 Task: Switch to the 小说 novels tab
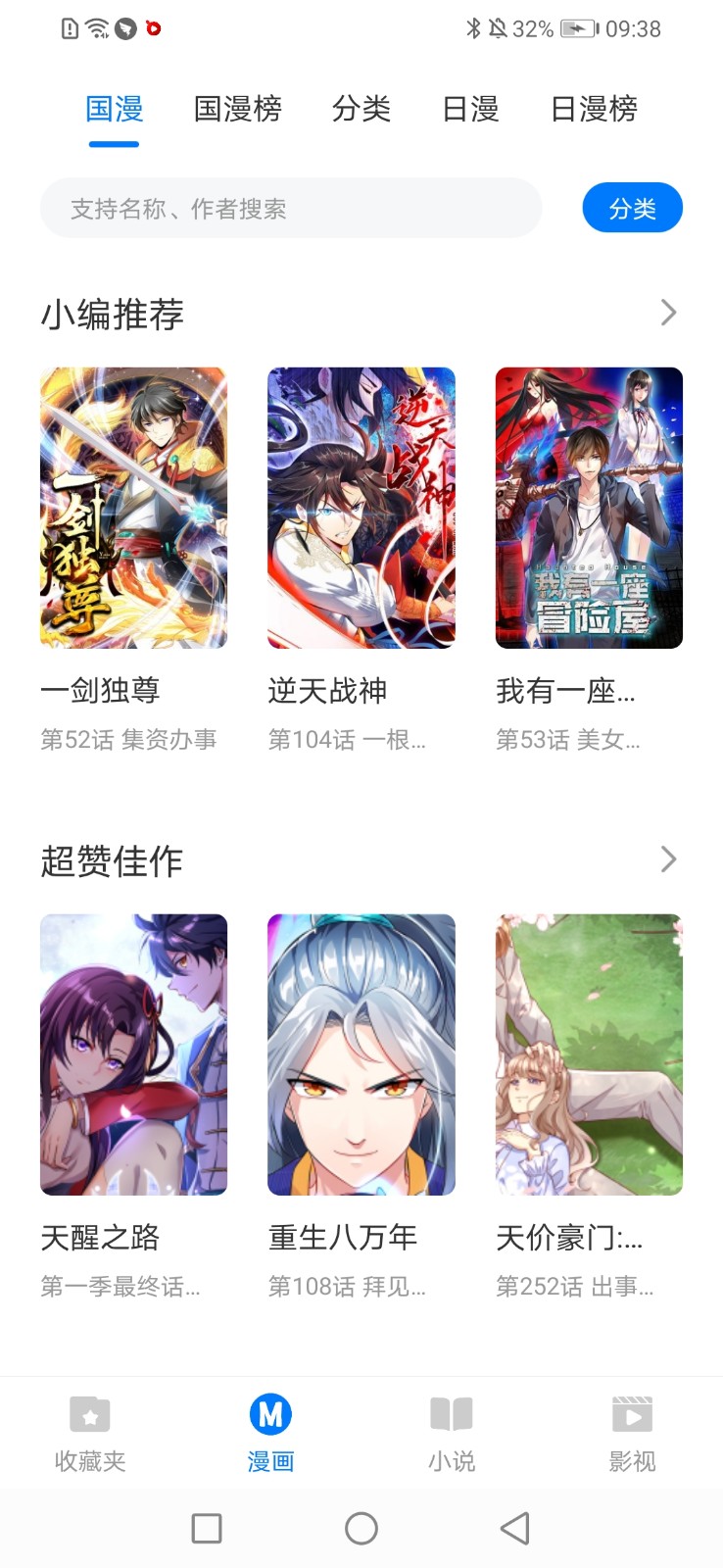pos(452,1434)
